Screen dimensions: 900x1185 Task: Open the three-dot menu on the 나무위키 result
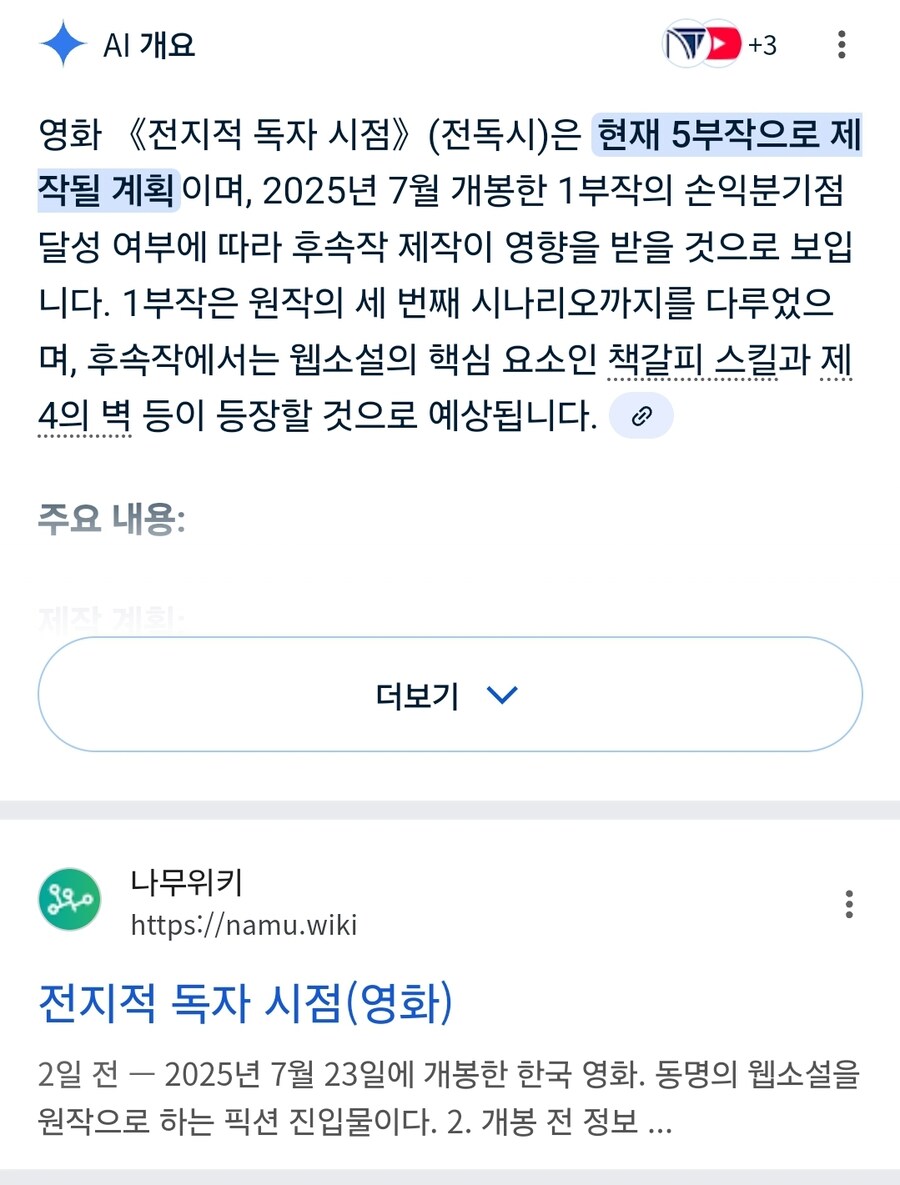848,905
